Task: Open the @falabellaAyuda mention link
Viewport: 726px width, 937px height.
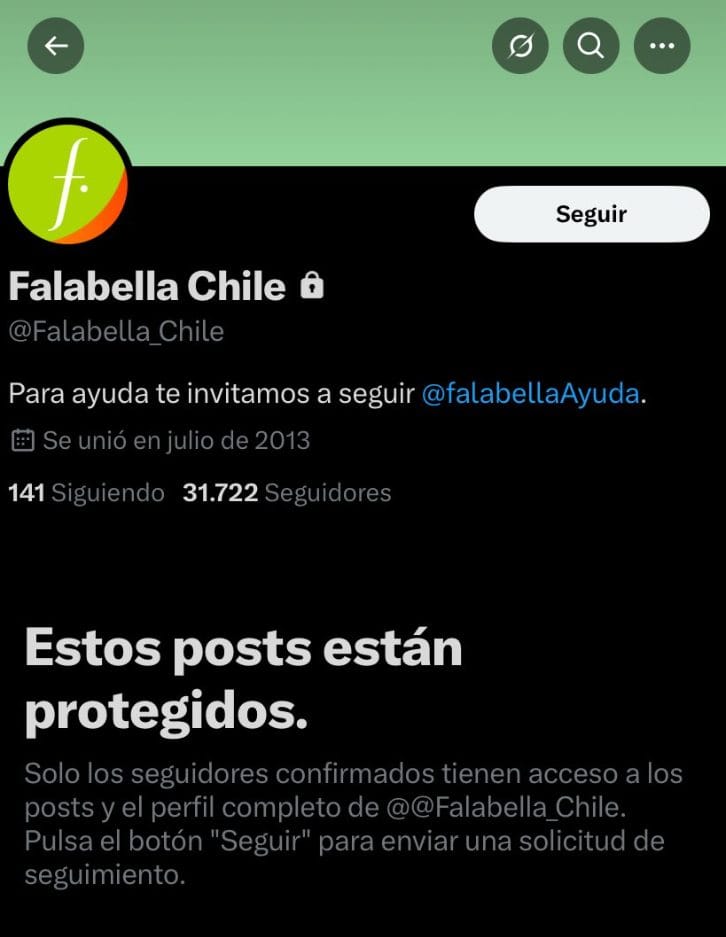Action: (530, 394)
